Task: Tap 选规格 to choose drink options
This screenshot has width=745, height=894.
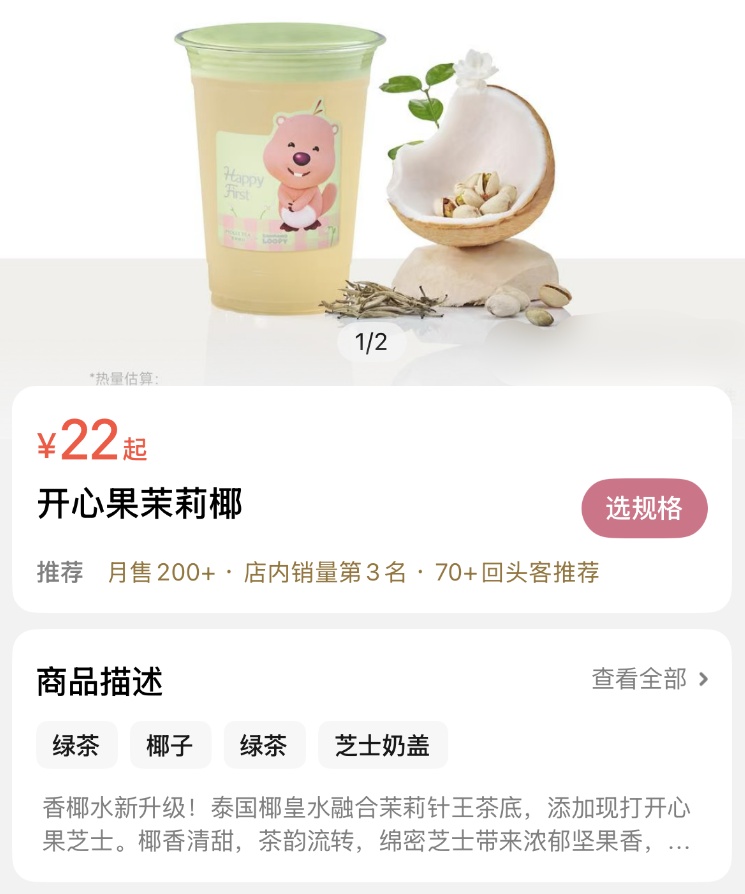Action: tap(644, 508)
